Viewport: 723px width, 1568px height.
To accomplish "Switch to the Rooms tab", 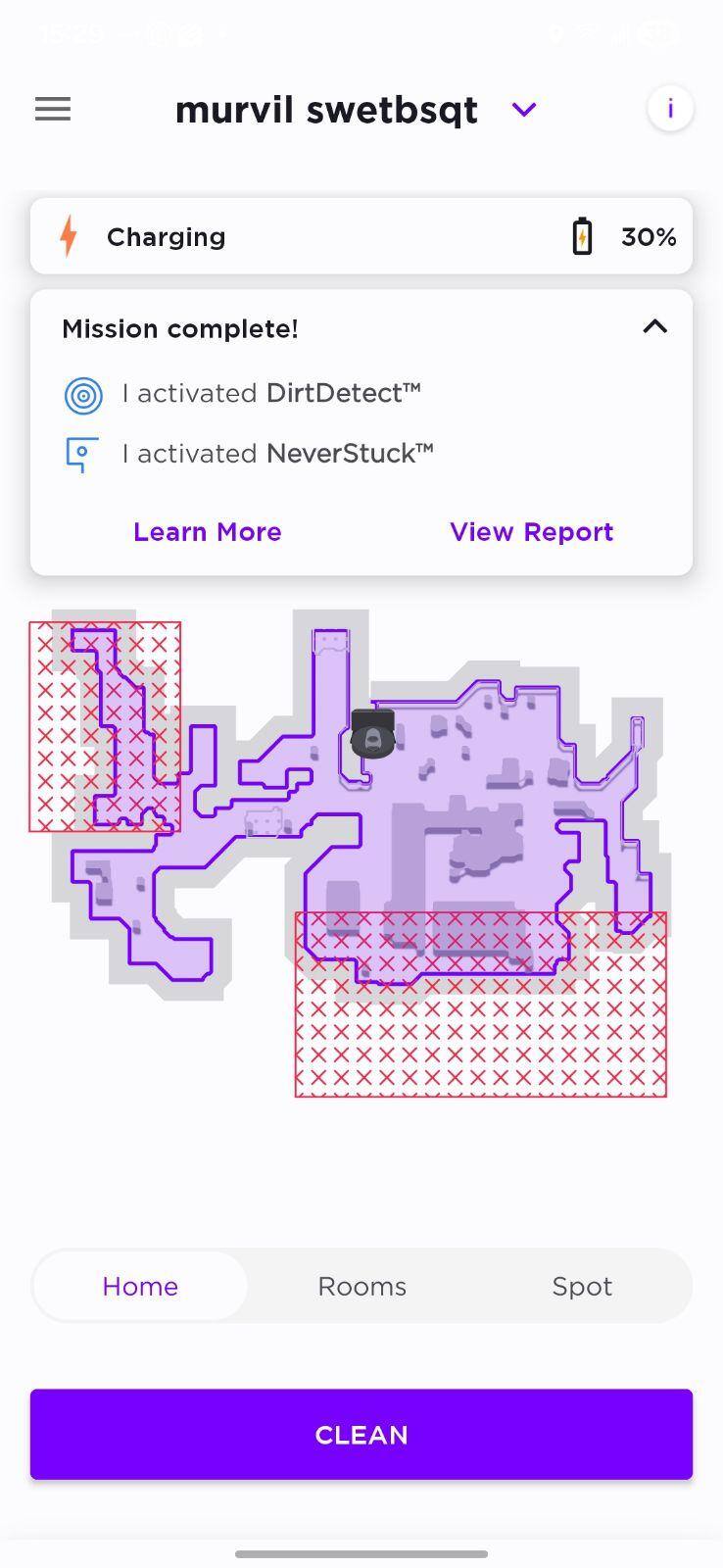I will (361, 1286).
